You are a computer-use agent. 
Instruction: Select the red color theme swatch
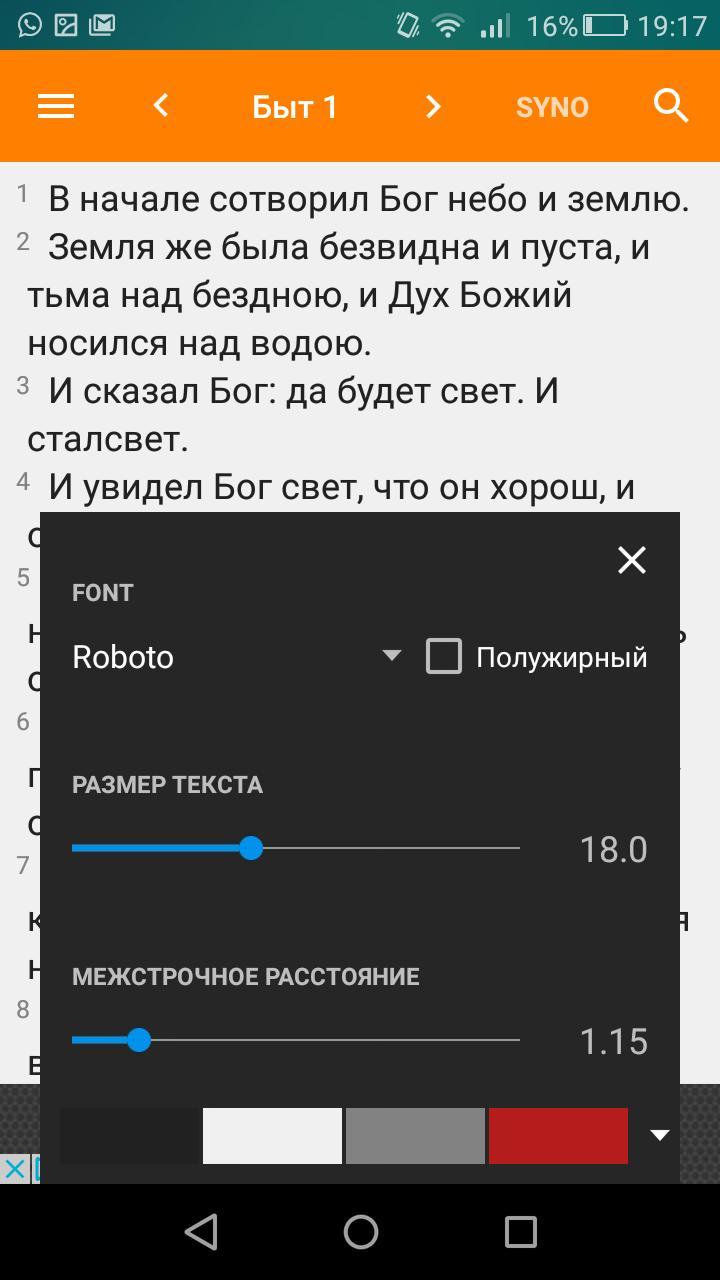click(x=558, y=1136)
